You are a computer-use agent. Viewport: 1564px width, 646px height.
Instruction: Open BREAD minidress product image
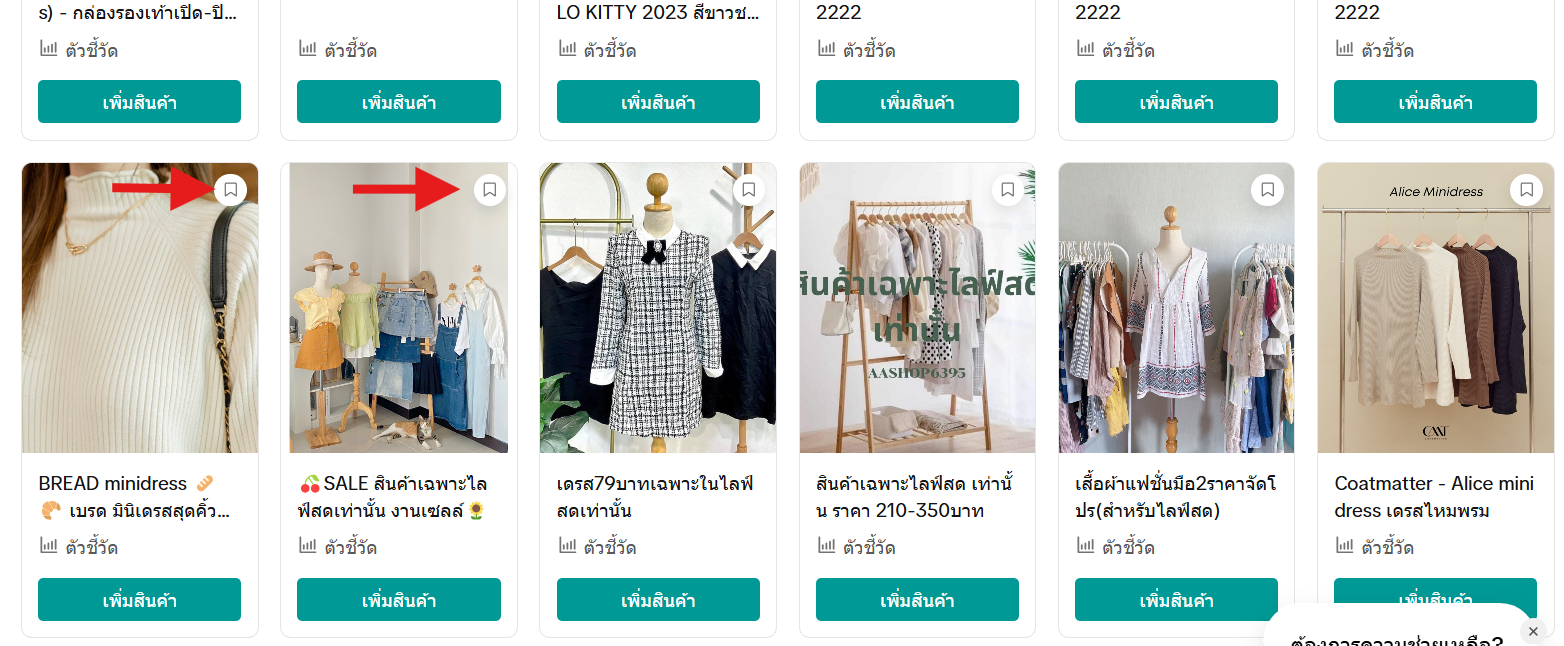point(139,320)
